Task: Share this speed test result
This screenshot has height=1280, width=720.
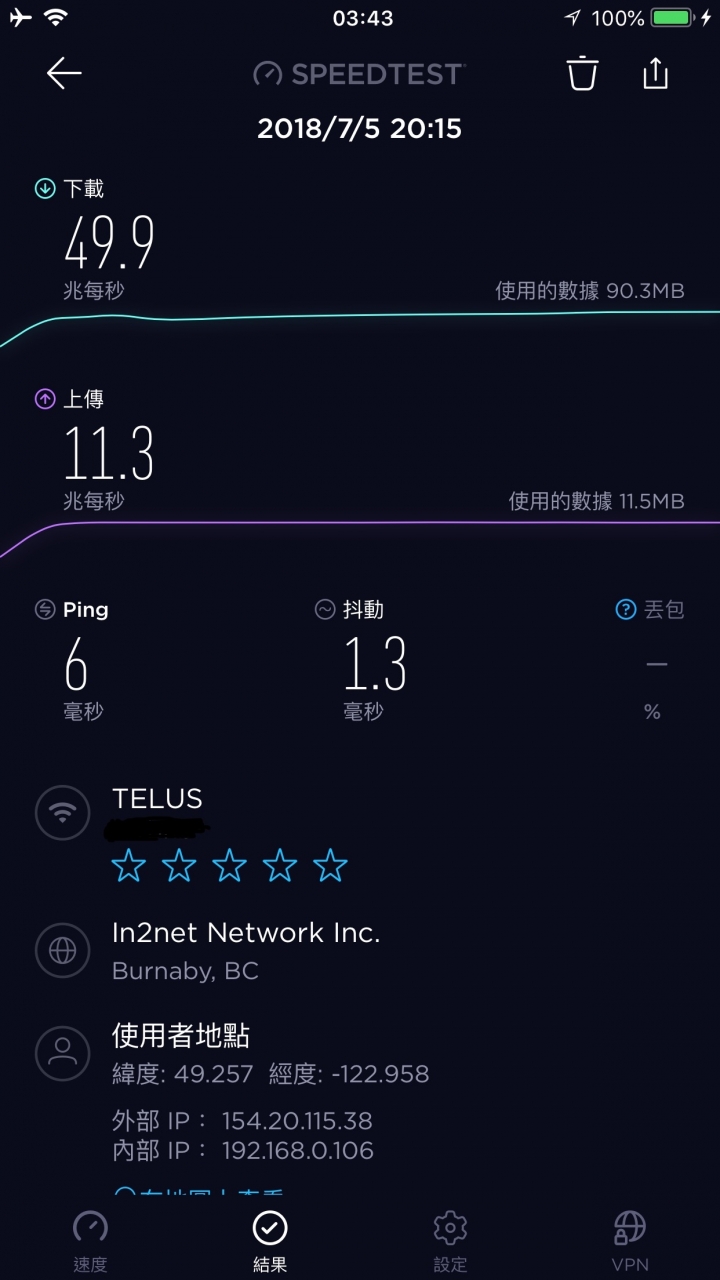Action: click(655, 72)
